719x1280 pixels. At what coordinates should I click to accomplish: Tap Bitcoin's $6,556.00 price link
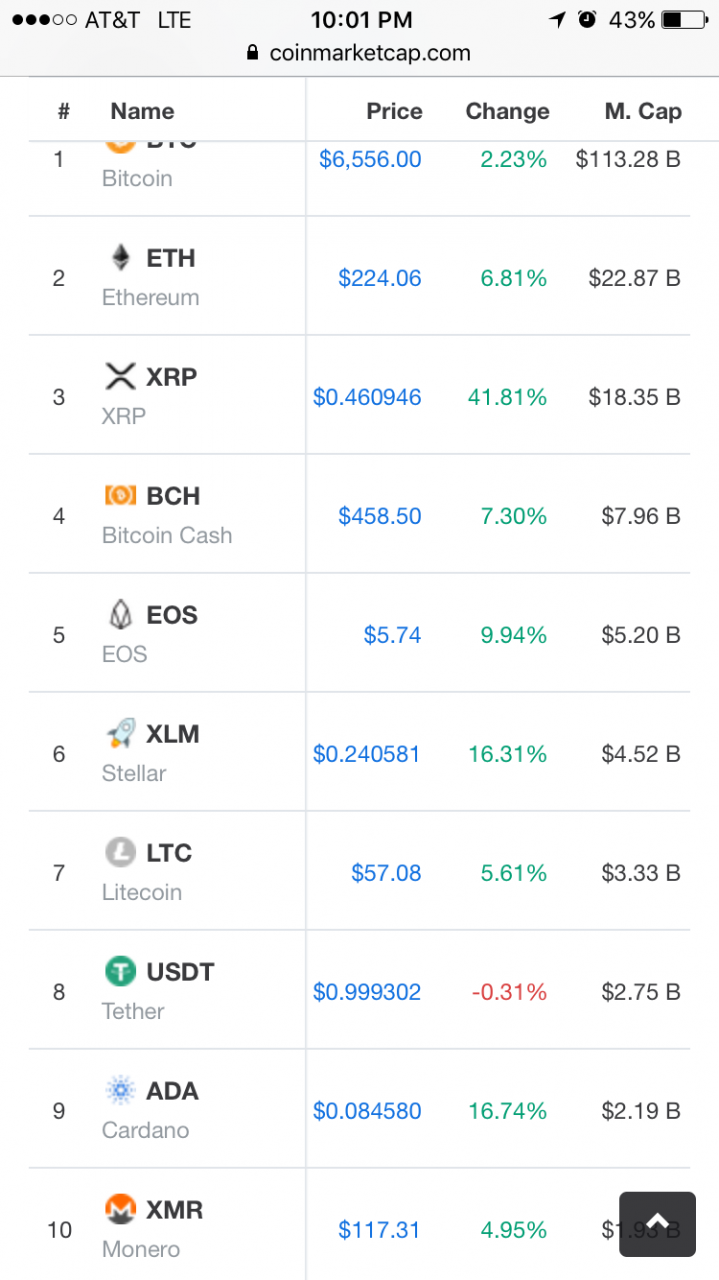[370, 159]
